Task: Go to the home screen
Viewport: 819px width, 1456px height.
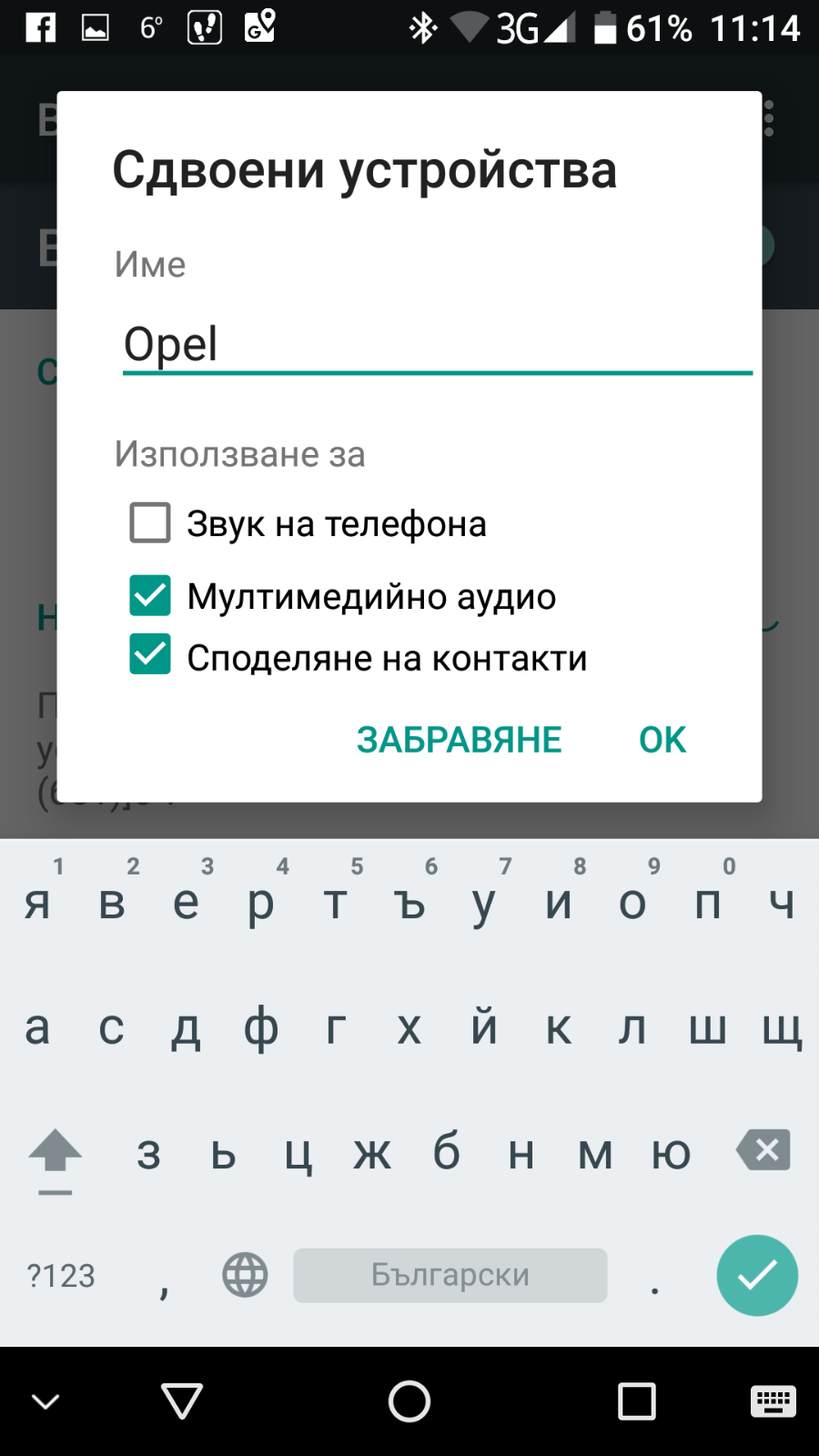Action: [409, 1401]
